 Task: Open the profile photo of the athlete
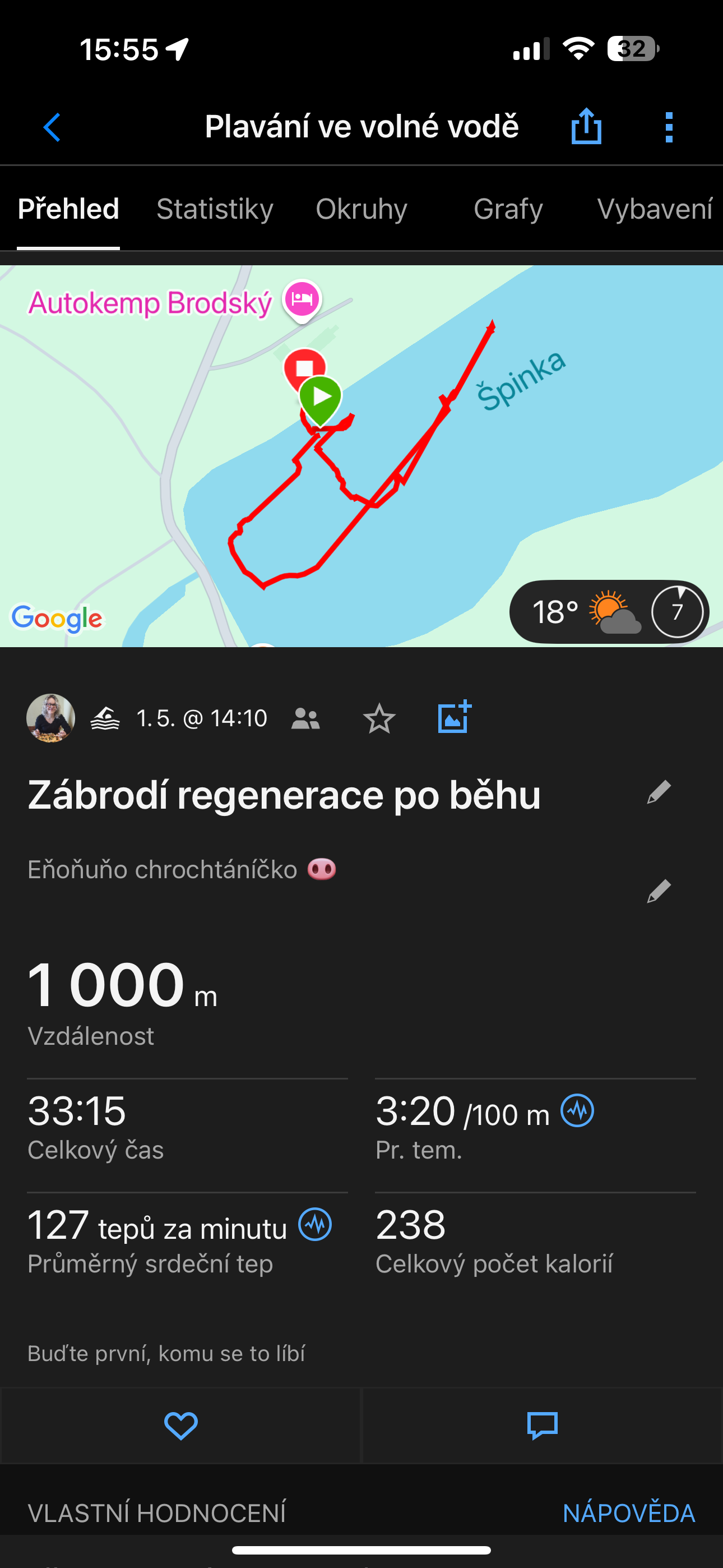[51, 718]
